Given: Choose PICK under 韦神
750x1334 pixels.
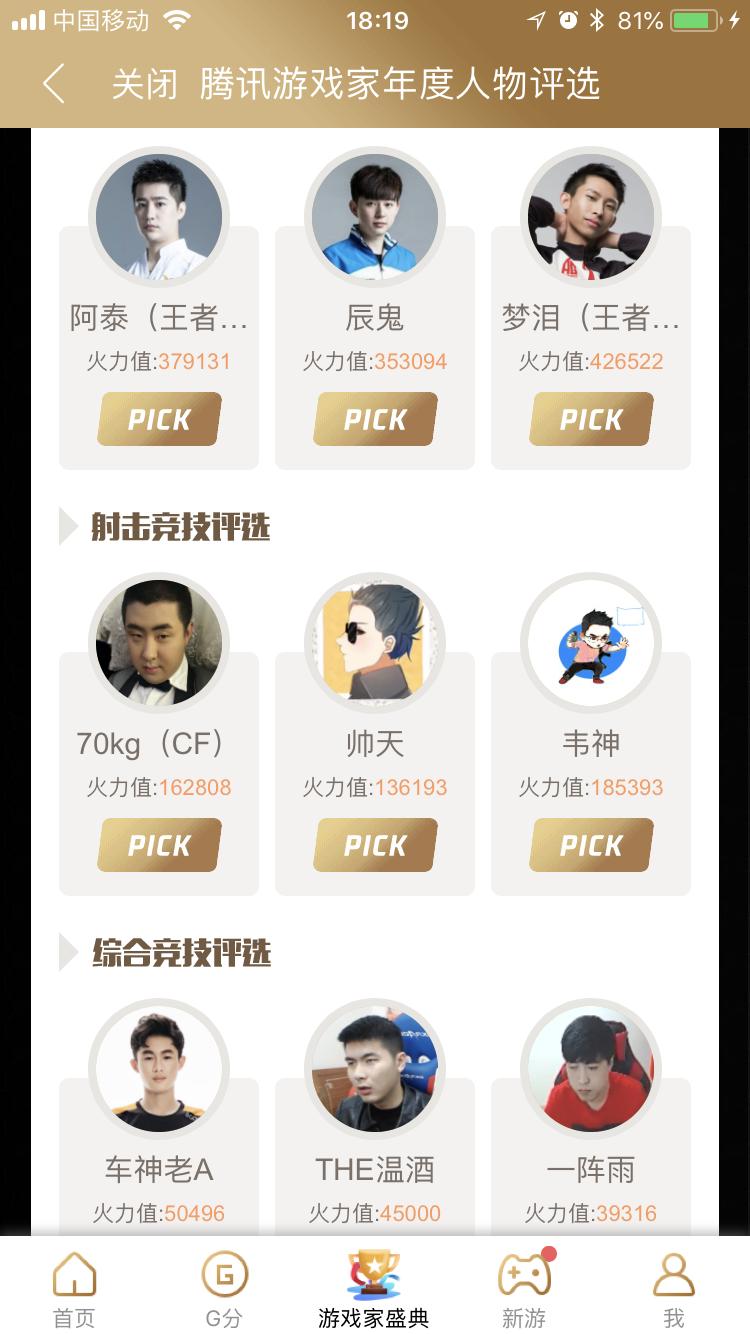Looking at the screenshot, I should (x=591, y=845).
